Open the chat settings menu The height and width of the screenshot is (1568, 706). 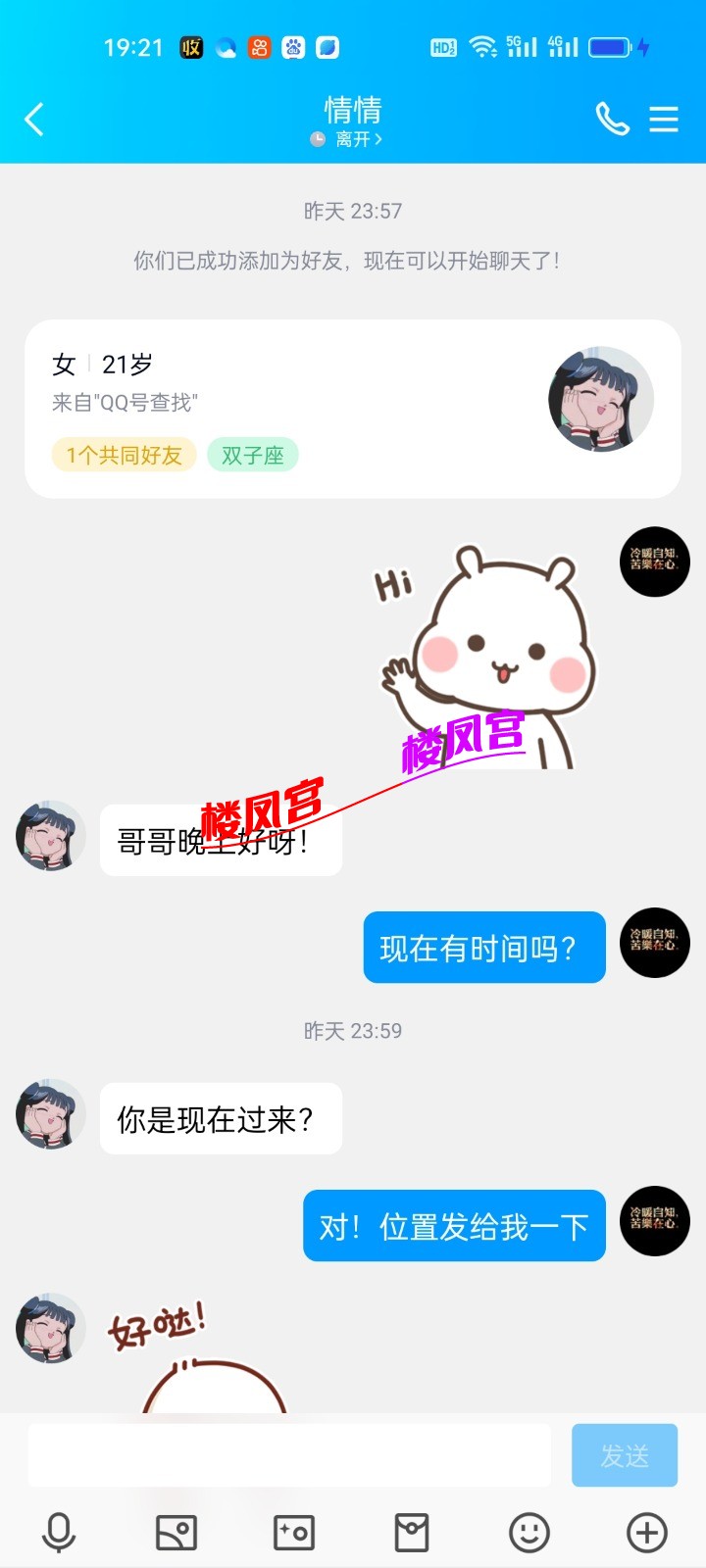point(664,120)
